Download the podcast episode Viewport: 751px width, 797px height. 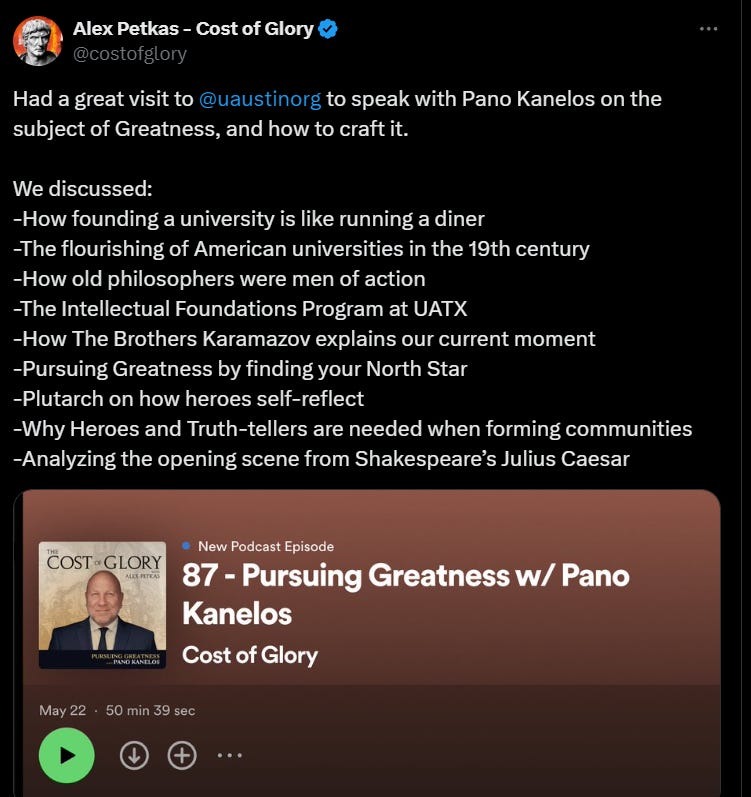(134, 755)
